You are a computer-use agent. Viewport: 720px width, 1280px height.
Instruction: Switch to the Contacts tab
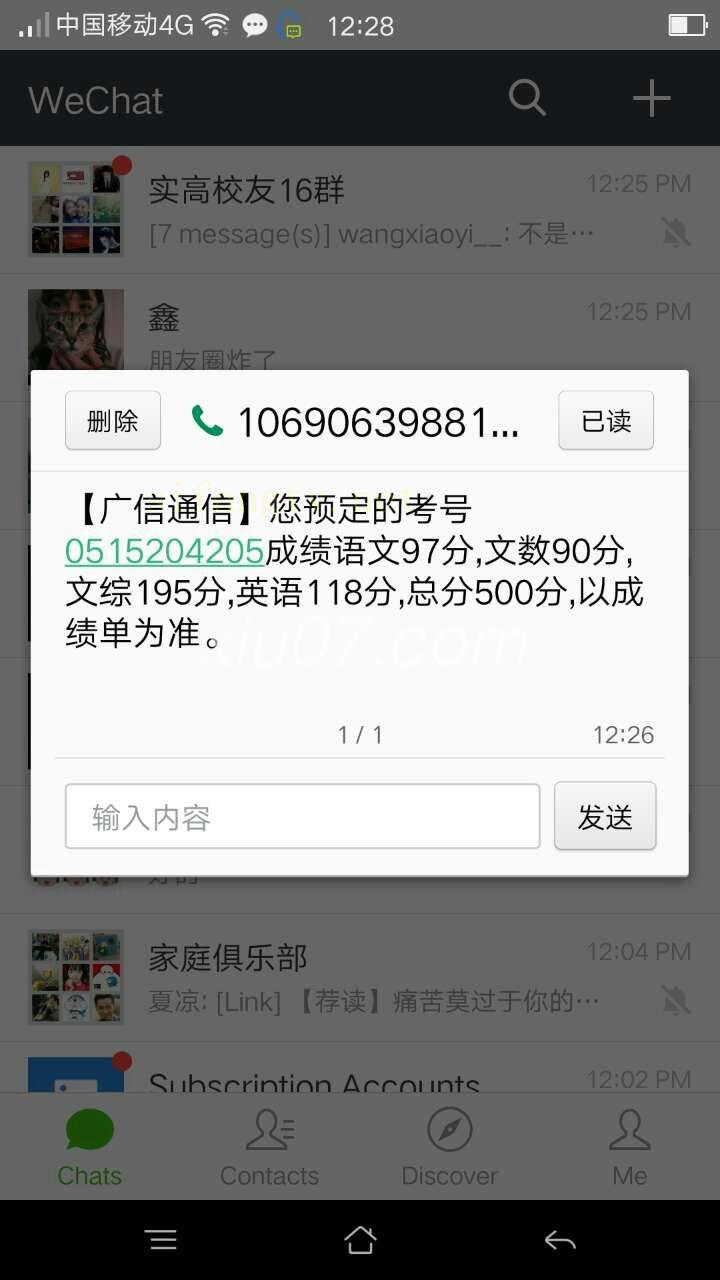pyautogui.click(x=269, y=1146)
